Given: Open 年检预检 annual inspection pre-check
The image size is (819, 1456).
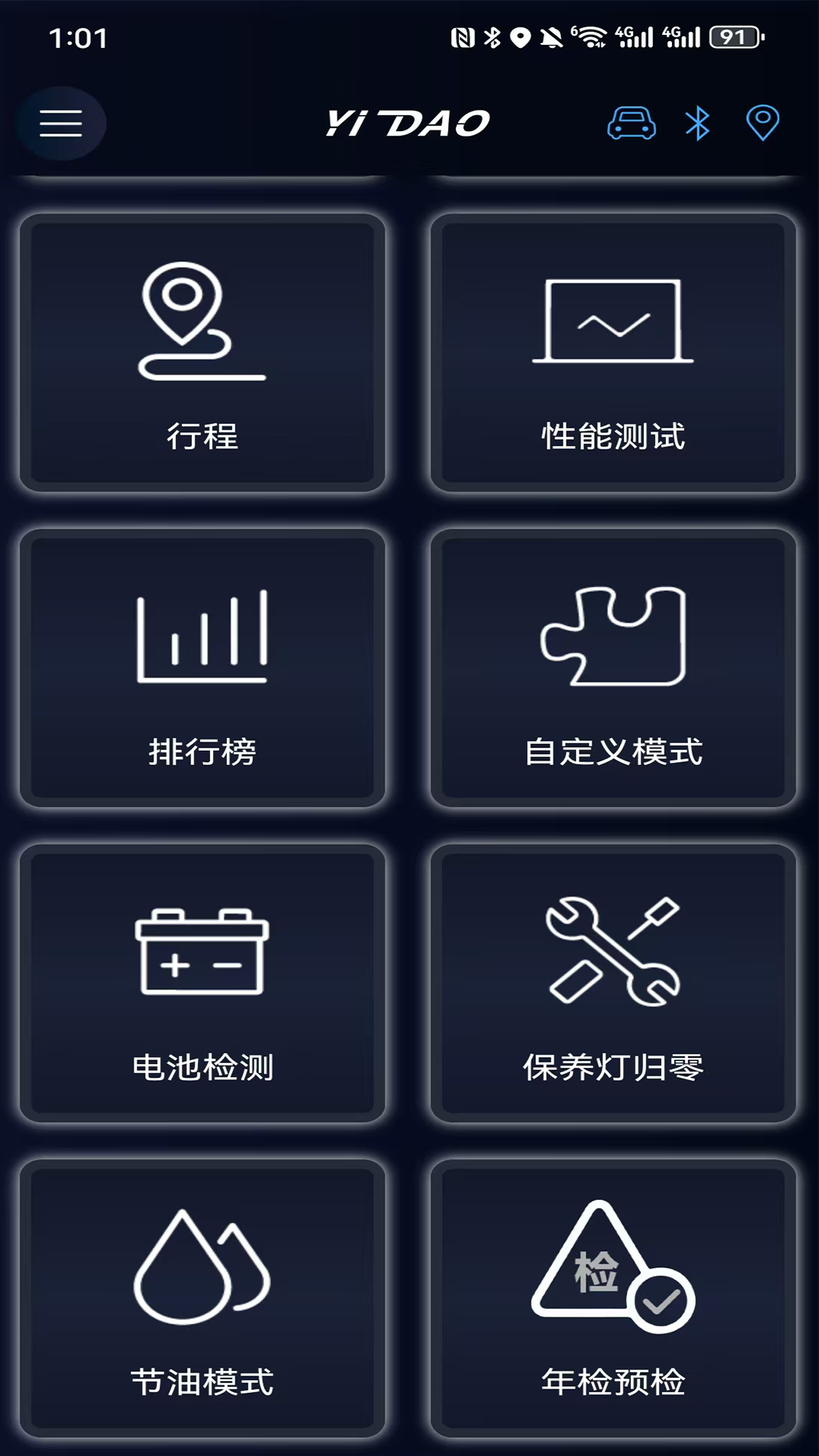Looking at the screenshot, I should pos(614,1297).
